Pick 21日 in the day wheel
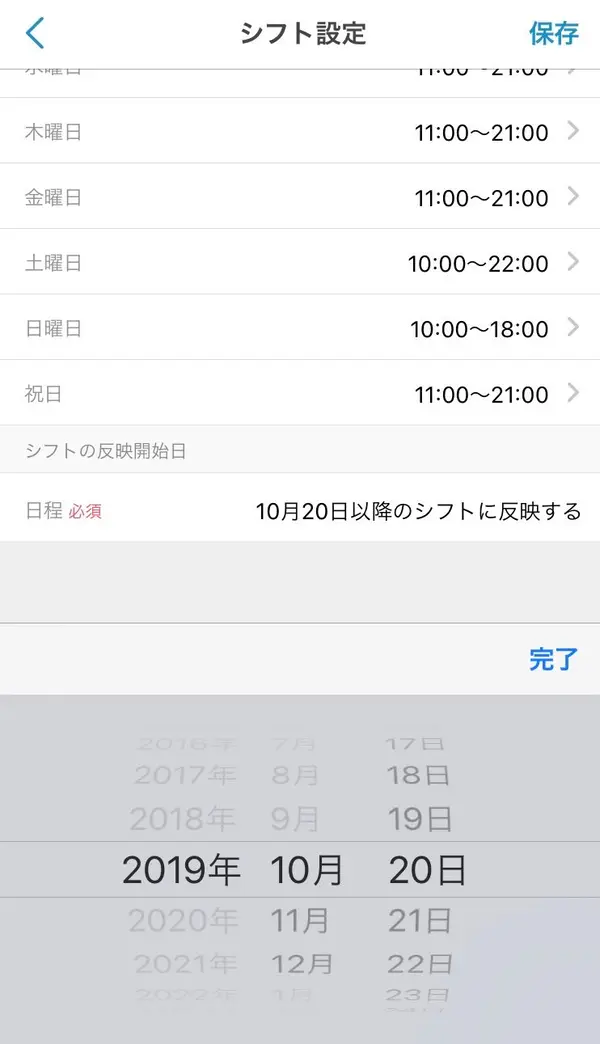The height and width of the screenshot is (1044, 600). coord(420,921)
